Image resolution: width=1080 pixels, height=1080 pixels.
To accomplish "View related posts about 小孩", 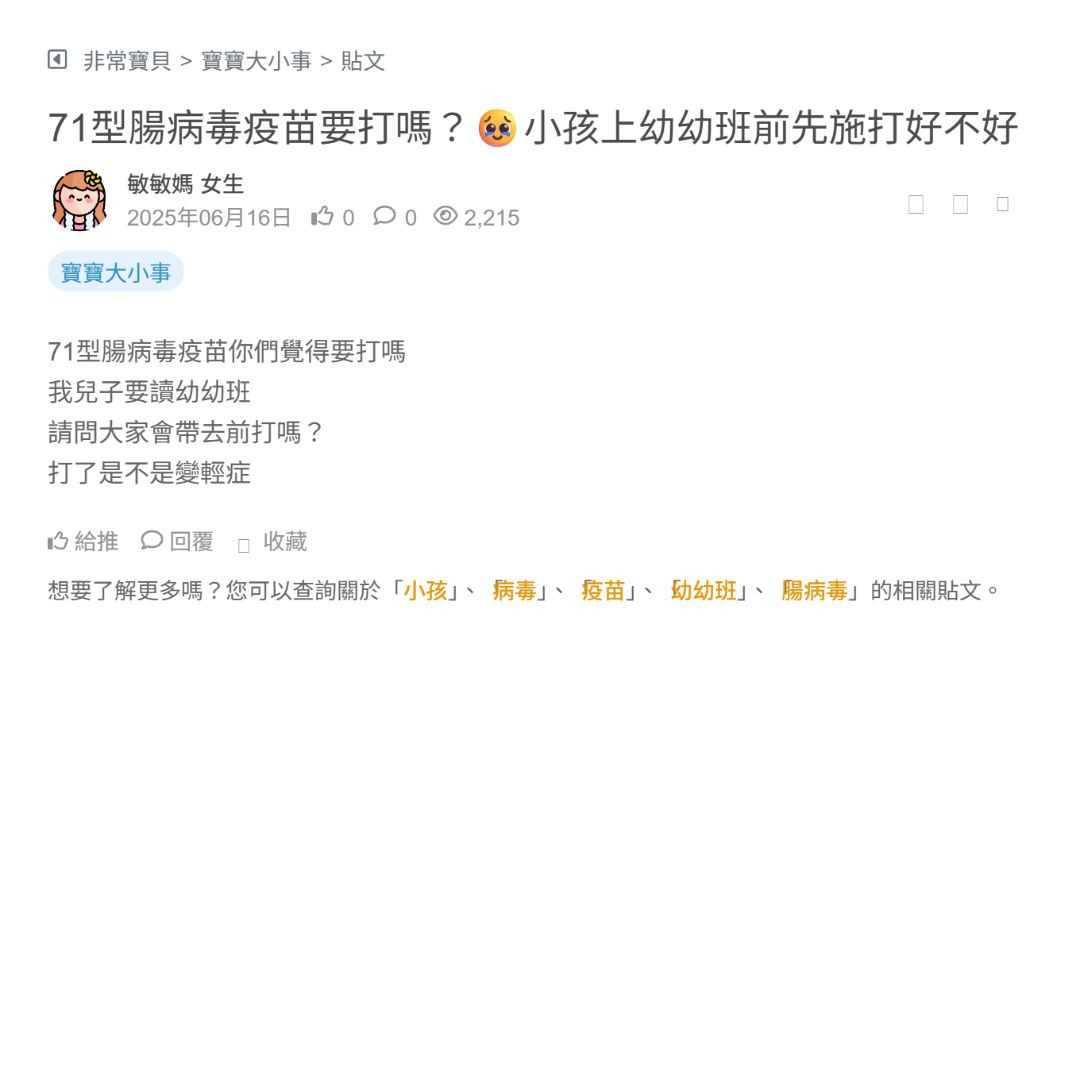I will pos(425,591).
